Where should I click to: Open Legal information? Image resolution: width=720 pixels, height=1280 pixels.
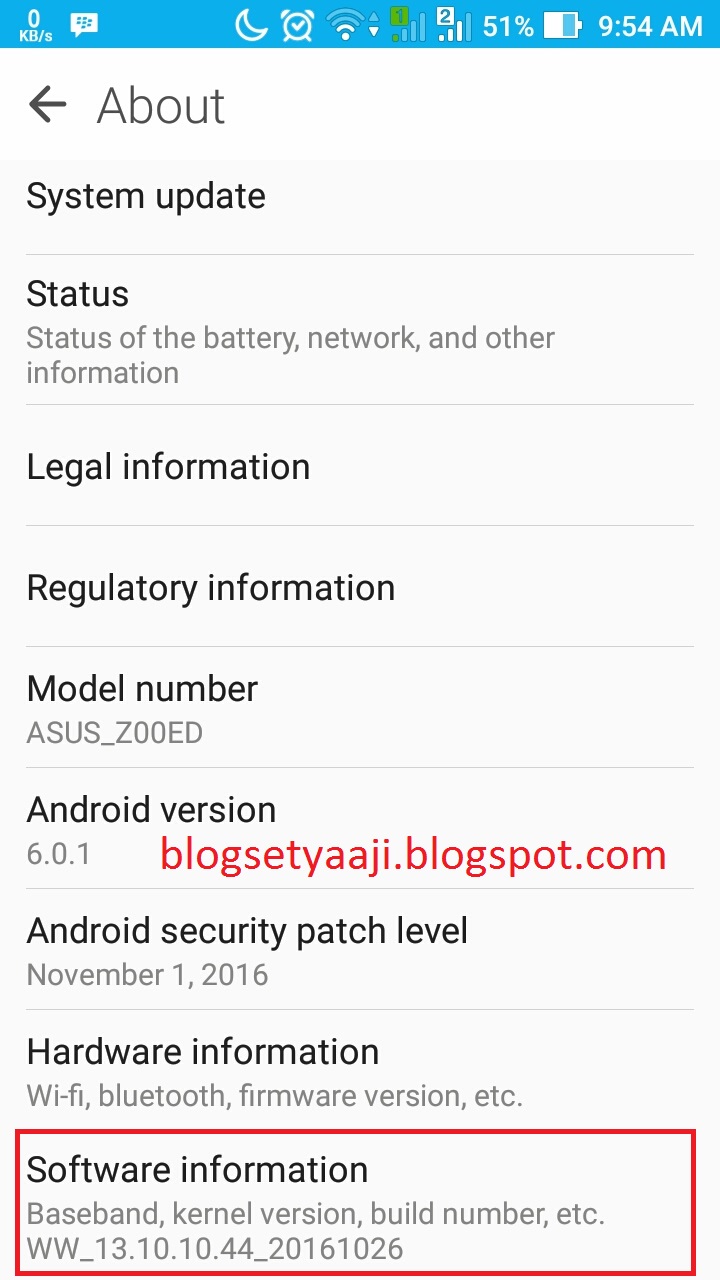click(168, 467)
